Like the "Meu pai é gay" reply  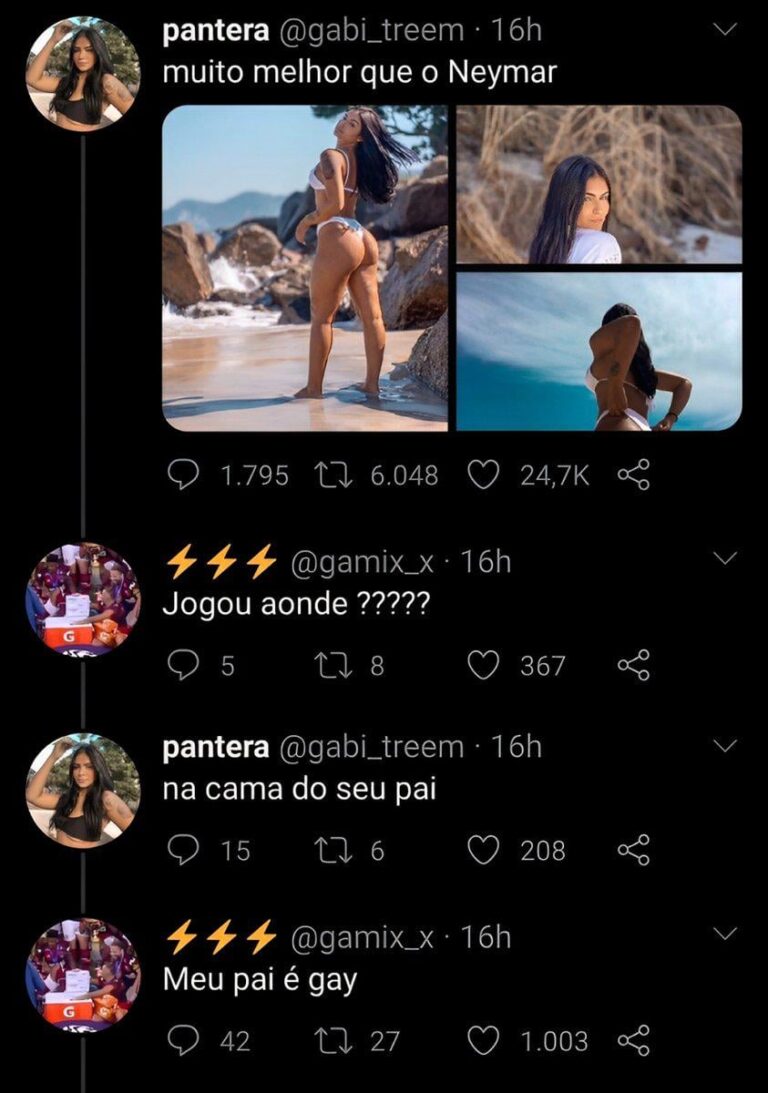pyautogui.click(x=484, y=1041)
